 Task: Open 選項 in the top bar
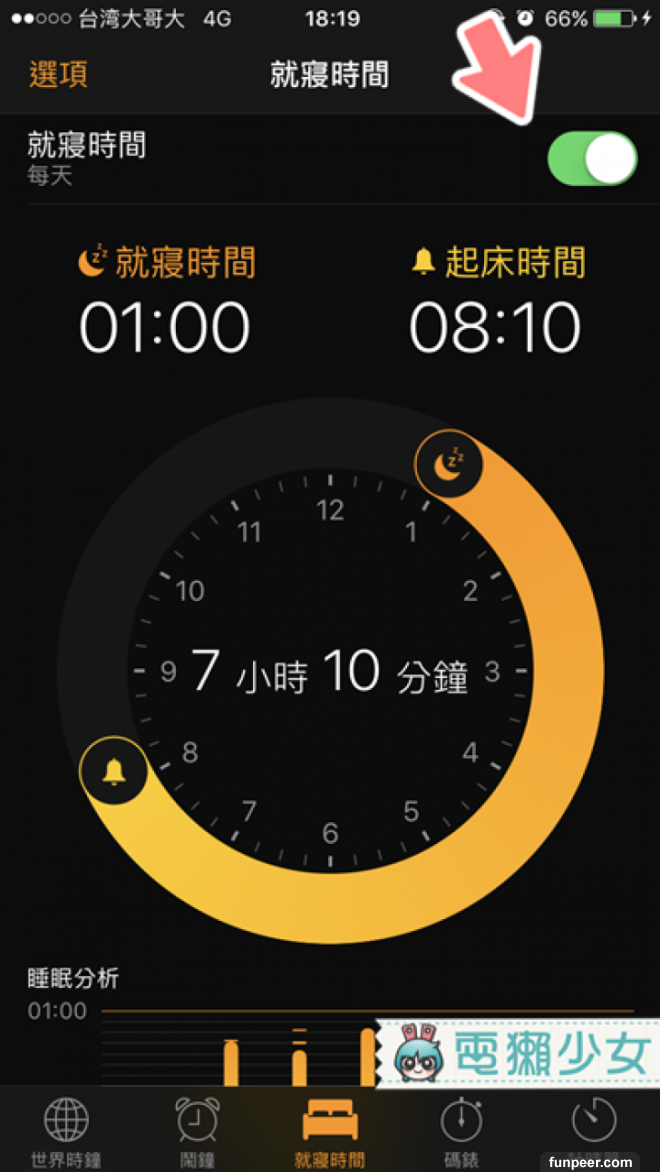[x=59, y=75]
